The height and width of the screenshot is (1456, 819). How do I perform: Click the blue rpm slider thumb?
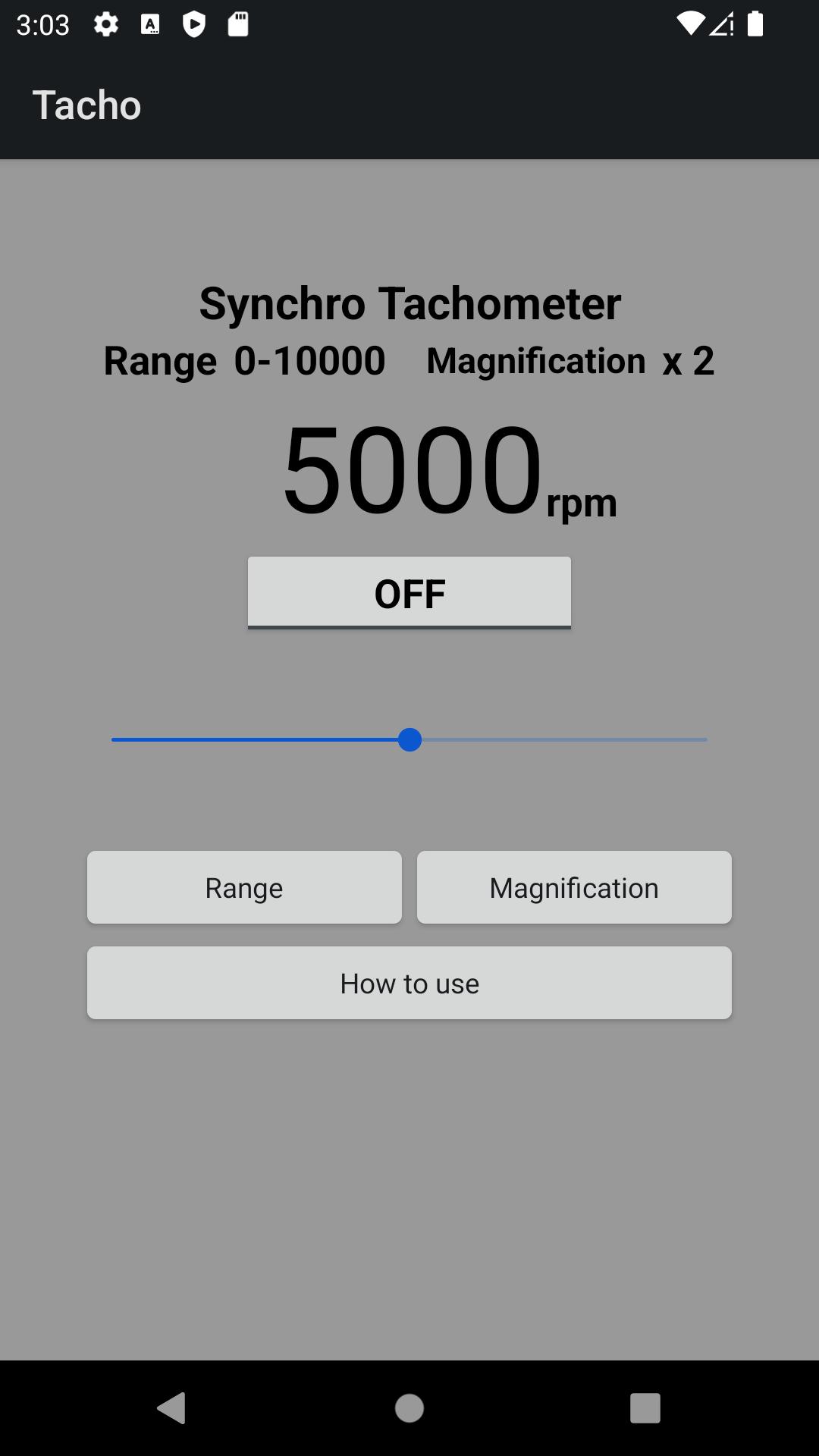(409, 740)
